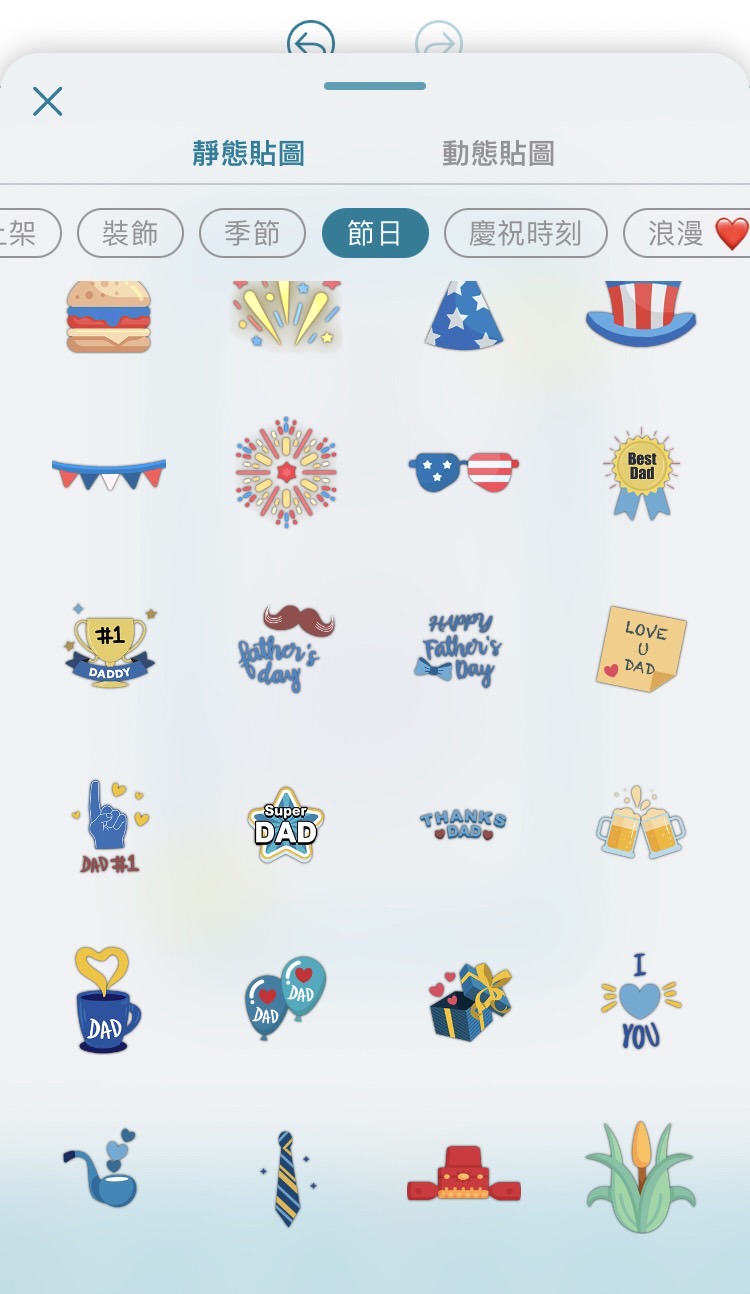Choose the striped necktie sticker
This screenshot has height=1294, width=750.
point(286,1178)
